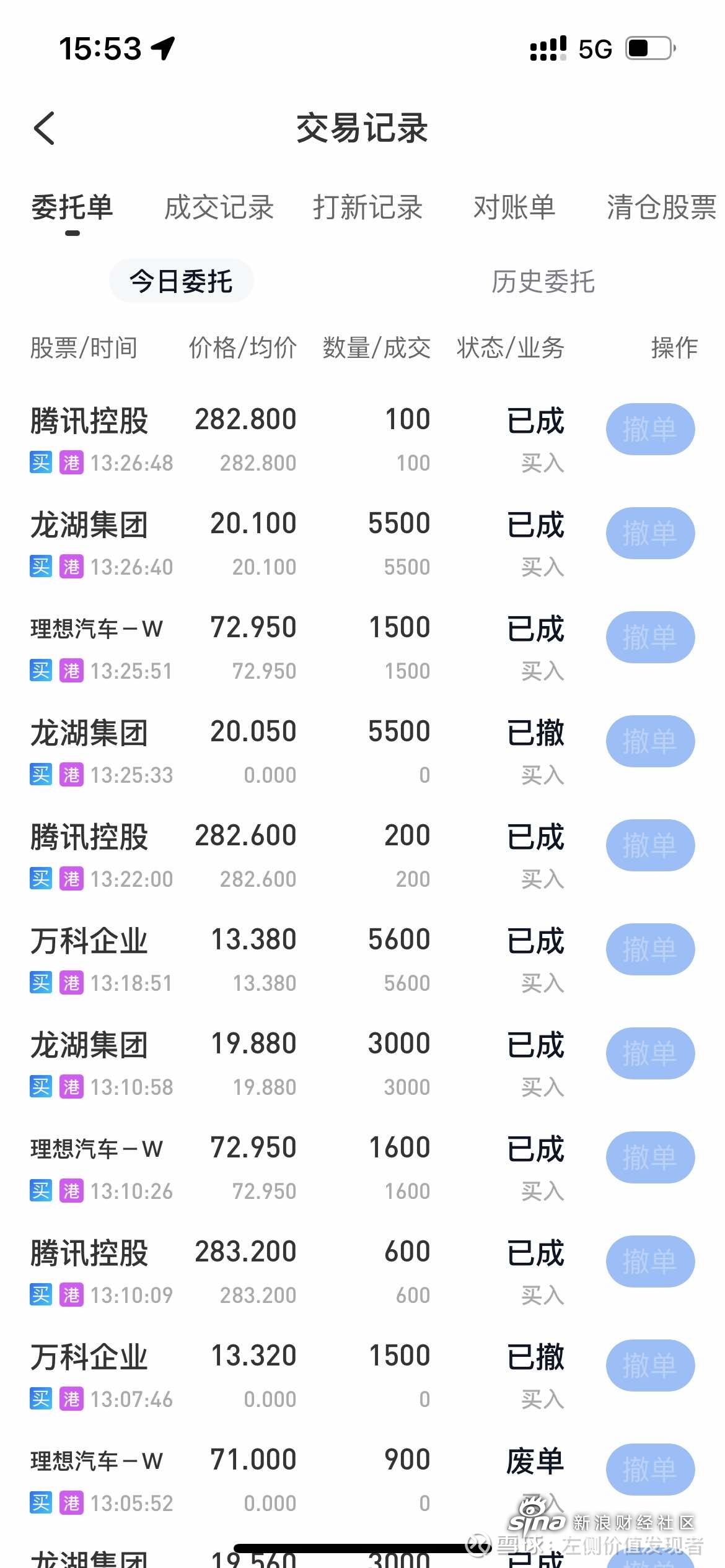Viewport: 725px width, 1568px height.
Task: Select the 清仓股票 tab
Action: click(661, 207)
